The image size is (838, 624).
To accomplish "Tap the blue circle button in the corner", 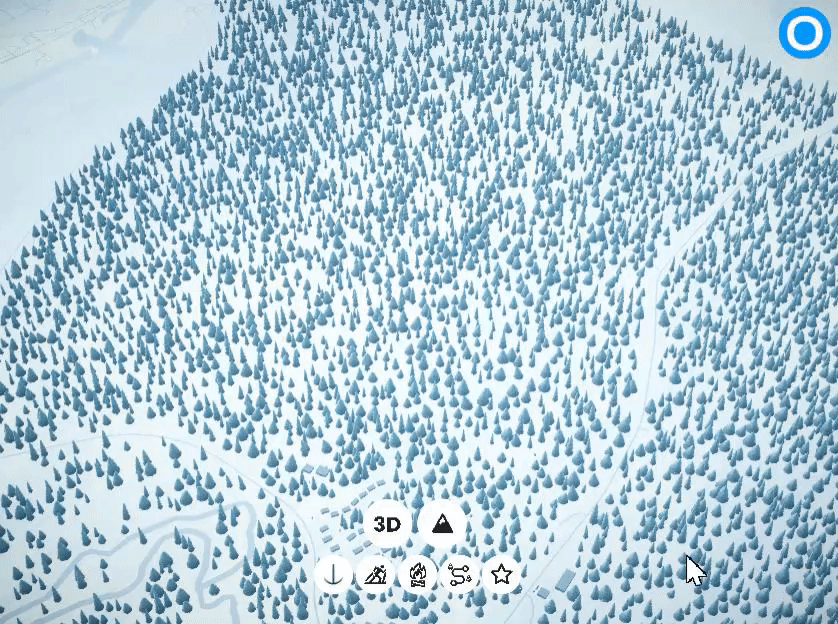I will [x=801, y=34].
